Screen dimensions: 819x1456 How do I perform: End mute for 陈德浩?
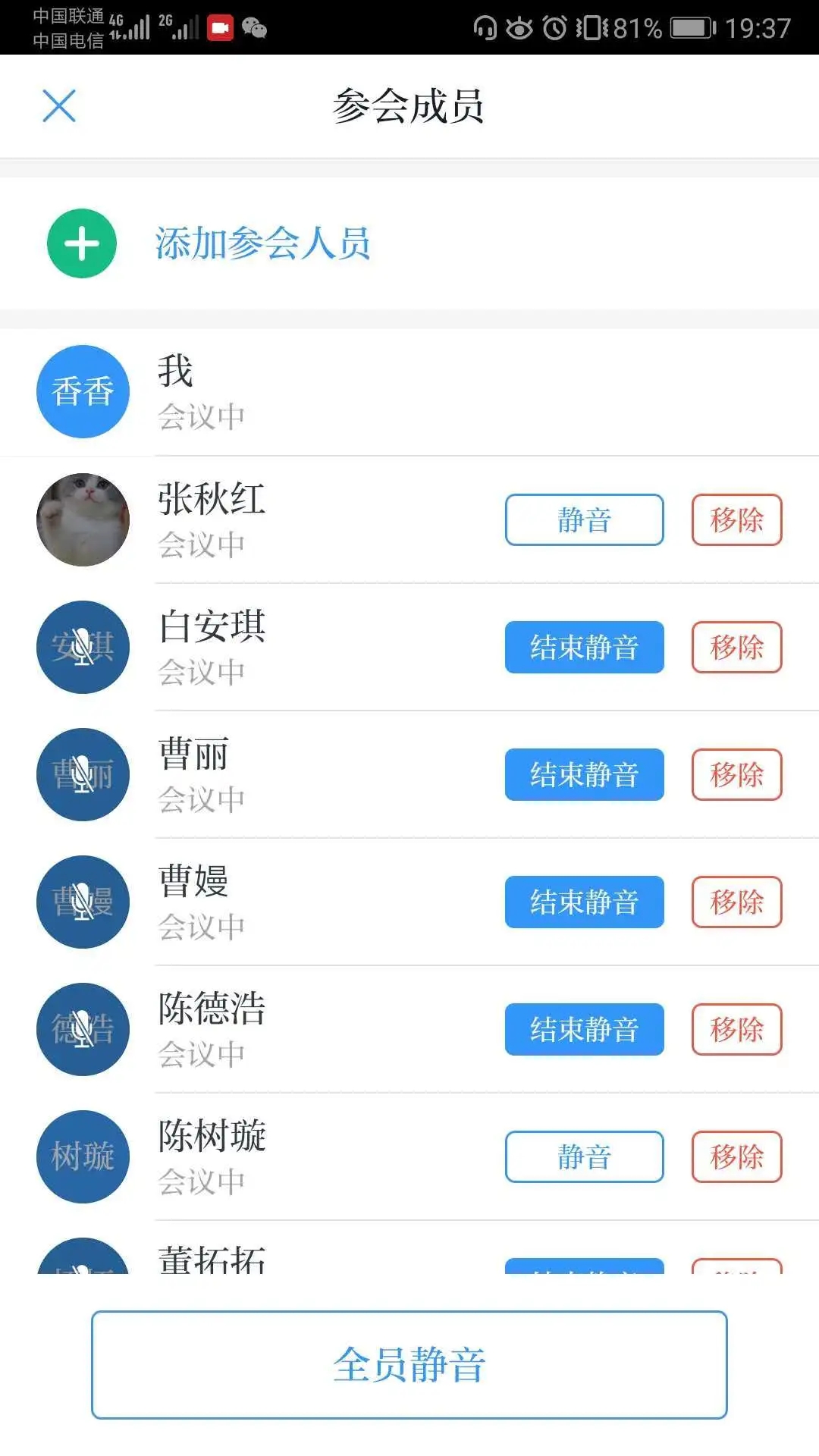[x=584, y=1029]
